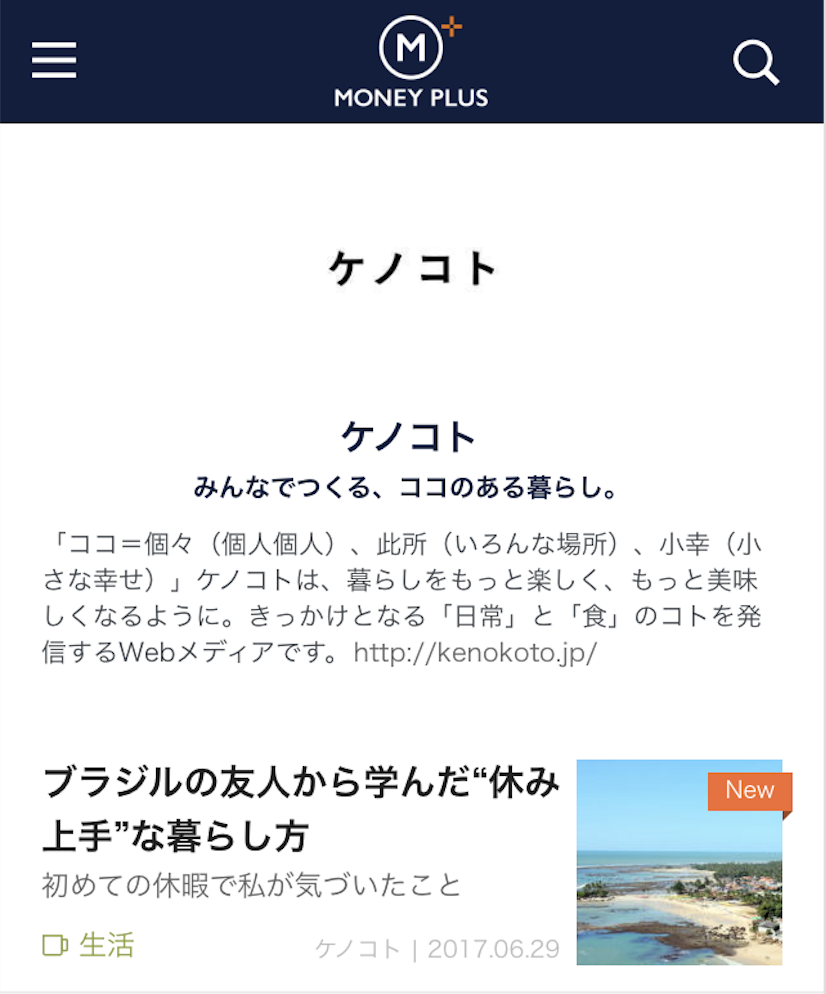Open the search magnifier icon

pyautogui.click(x=755, y=62)
